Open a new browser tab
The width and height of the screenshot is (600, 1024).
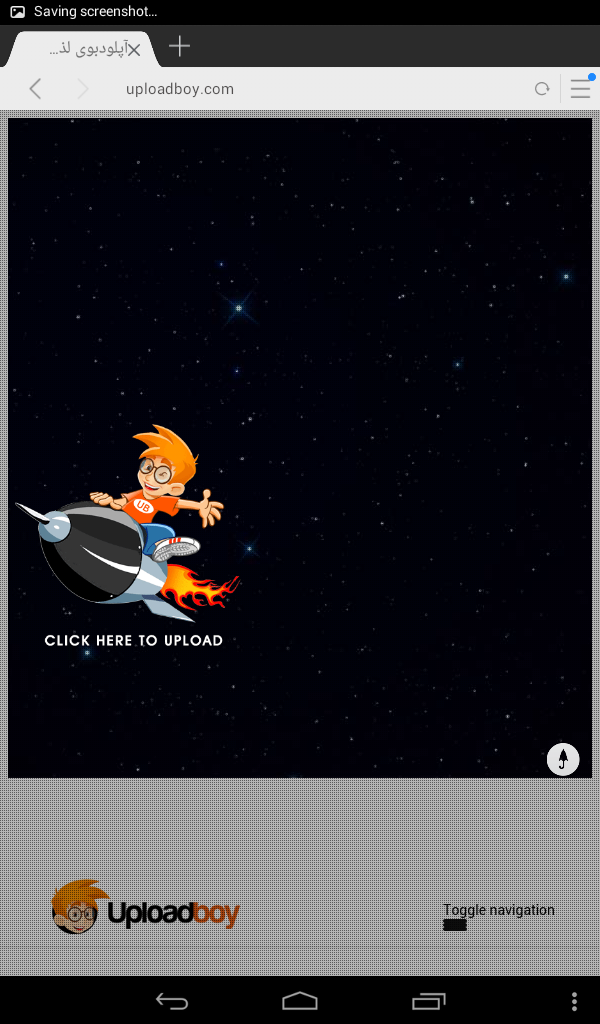(x=179, y=46)
